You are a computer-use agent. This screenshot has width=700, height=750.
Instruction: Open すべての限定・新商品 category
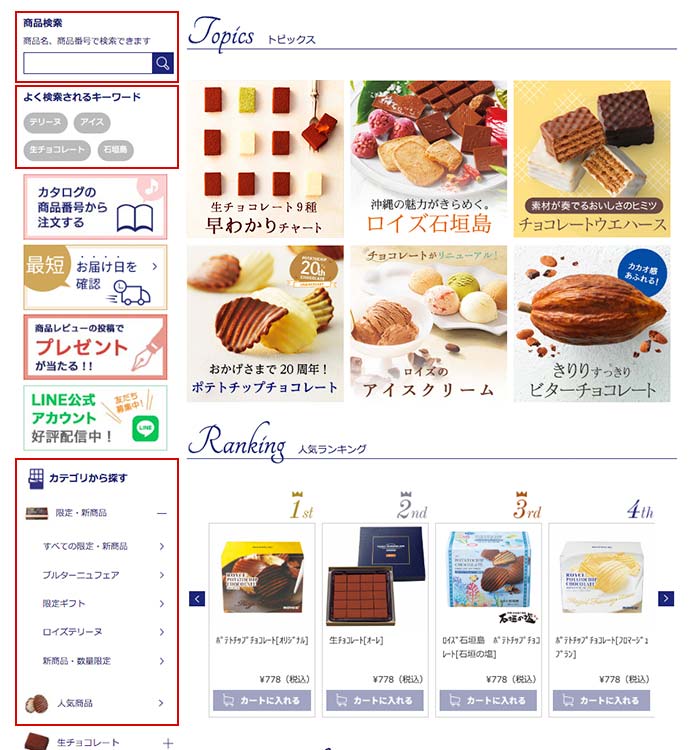[100, 547]
